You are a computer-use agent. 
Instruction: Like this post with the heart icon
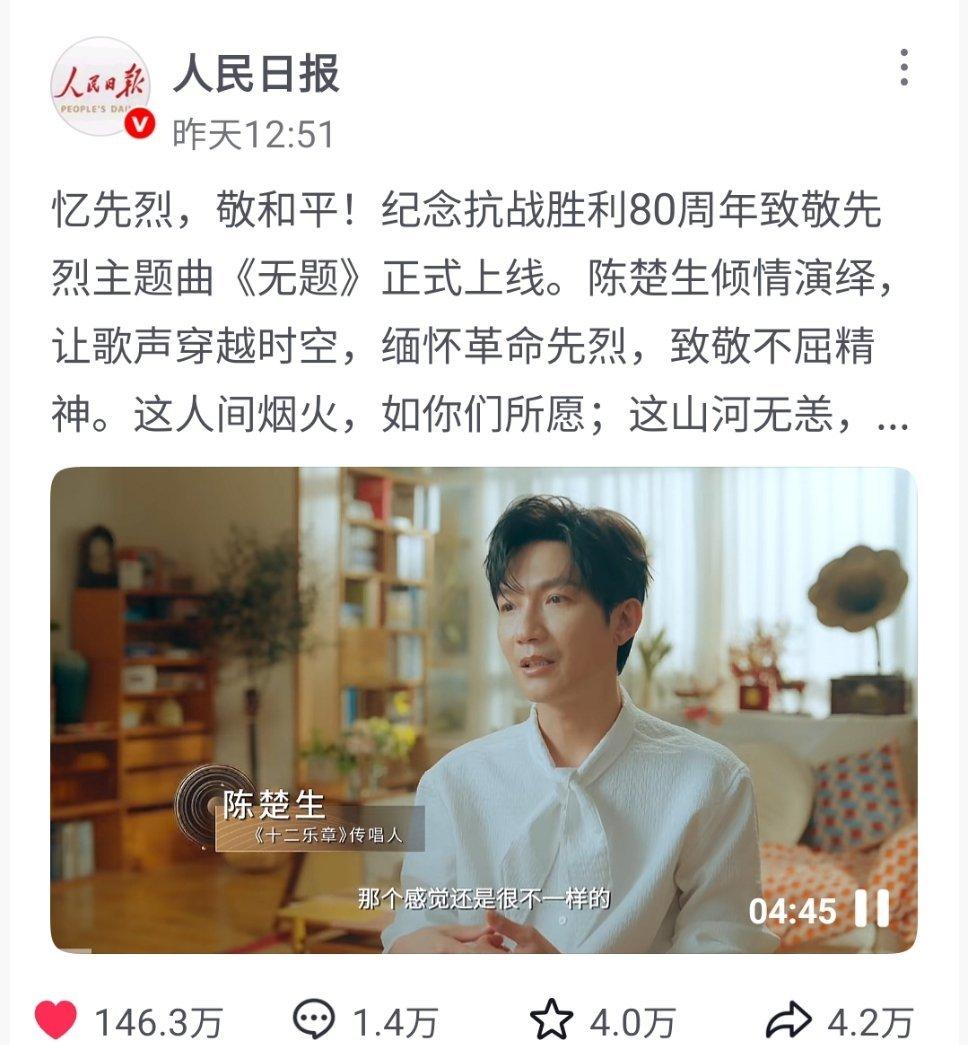[56, 1019]
